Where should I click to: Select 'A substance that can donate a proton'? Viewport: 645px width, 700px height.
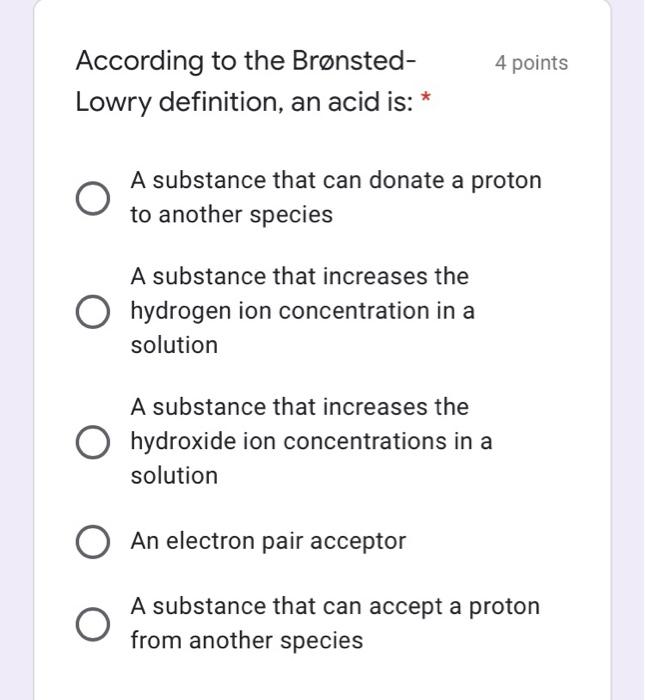[92, 198]
